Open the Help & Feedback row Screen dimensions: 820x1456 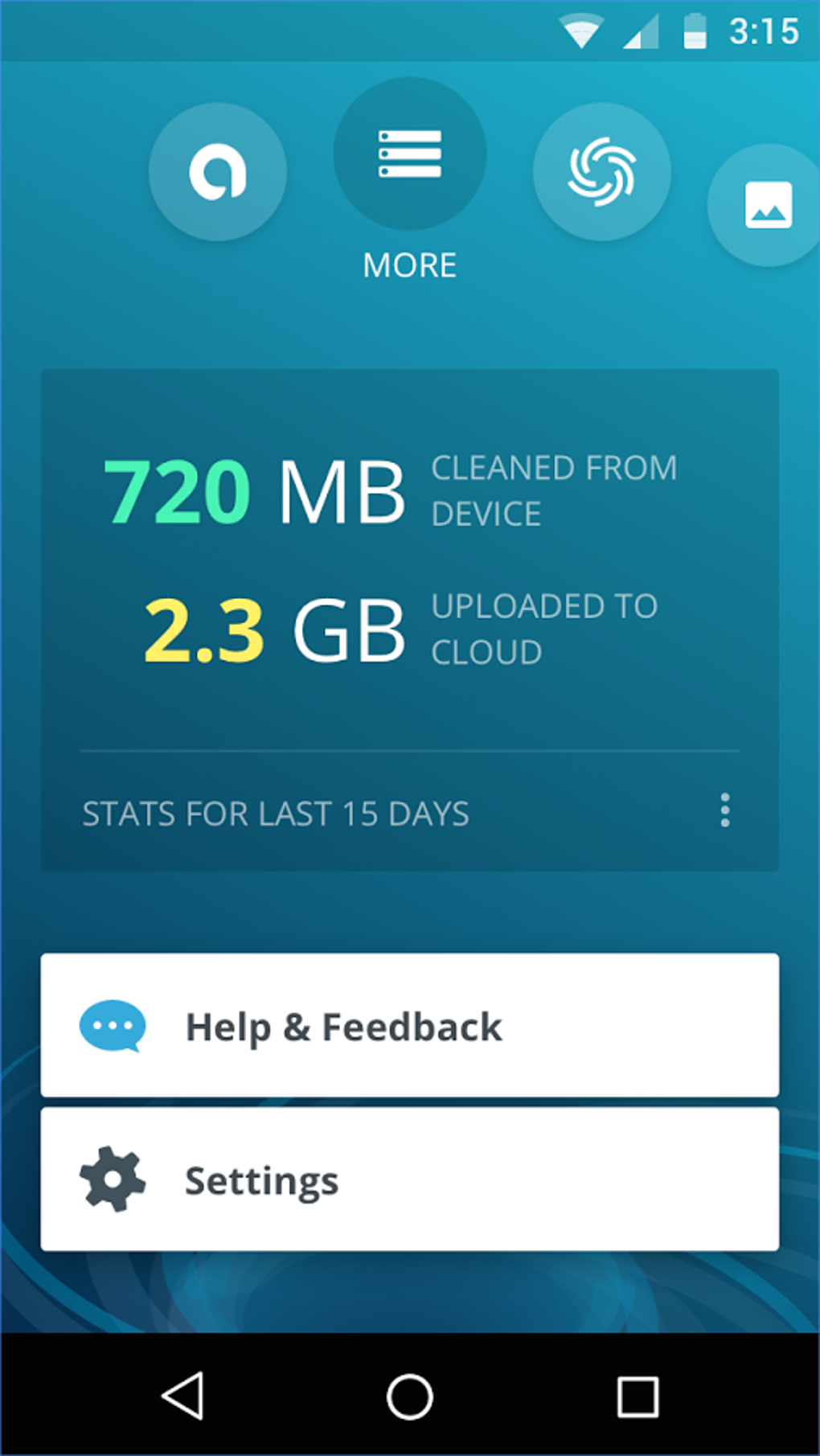click(410, 1025)
